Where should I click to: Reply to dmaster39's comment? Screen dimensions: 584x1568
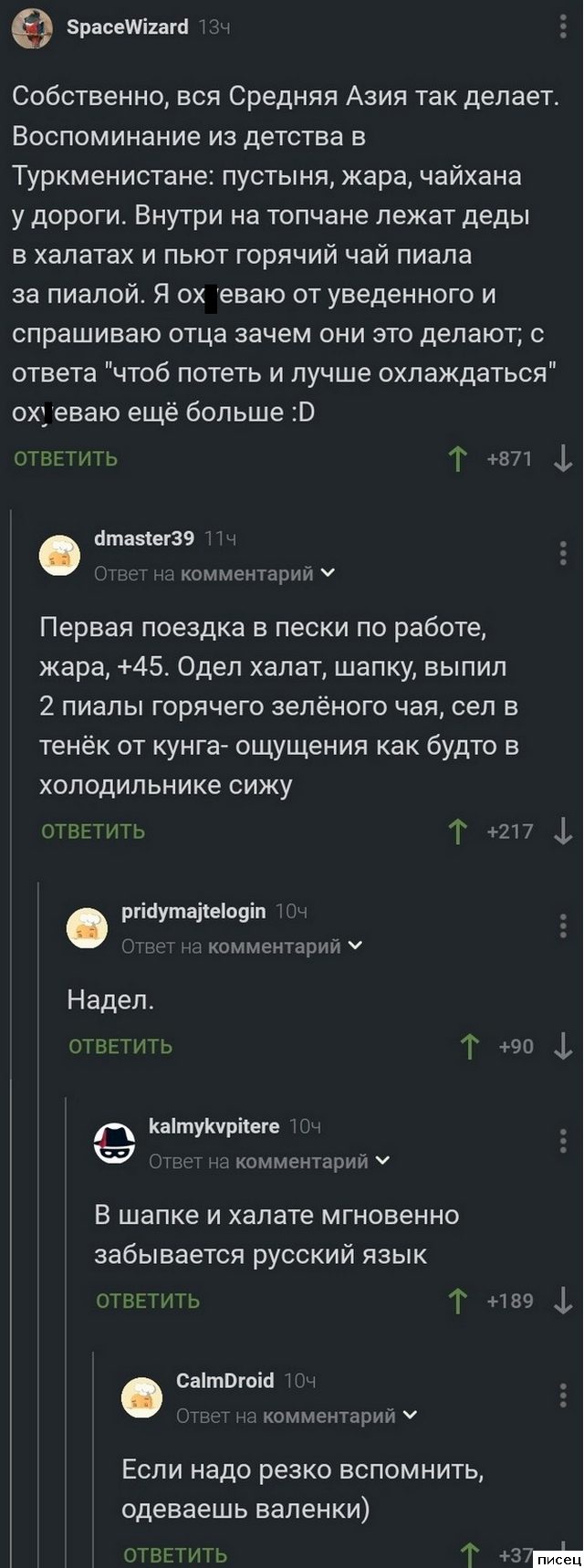point(93,831)
